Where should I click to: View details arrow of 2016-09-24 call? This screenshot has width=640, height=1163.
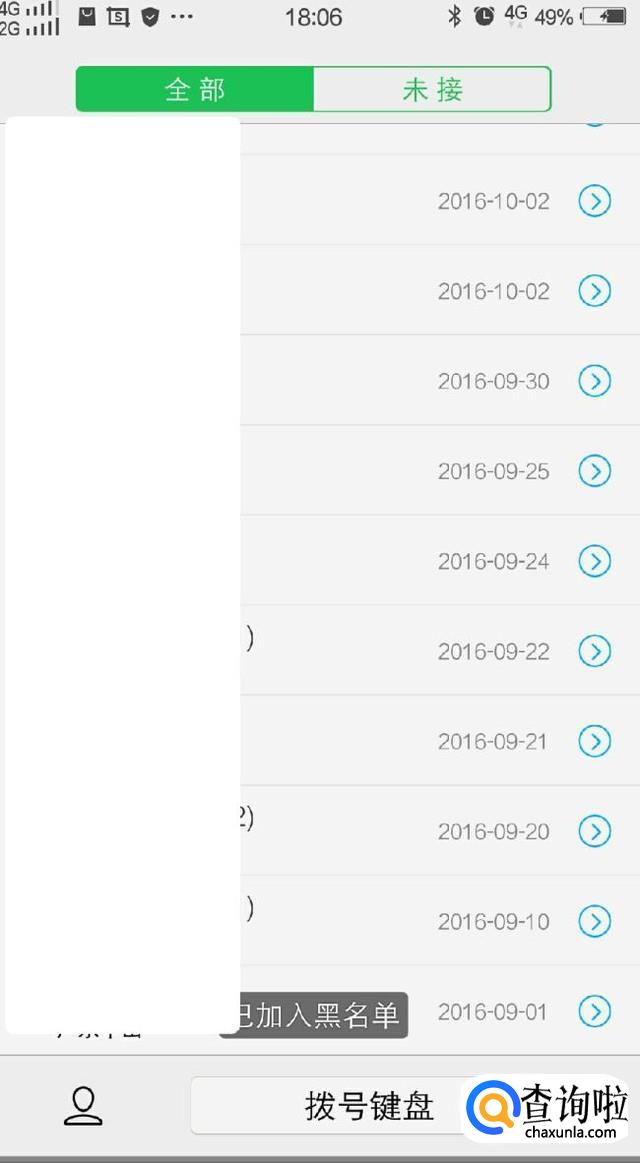595,561
